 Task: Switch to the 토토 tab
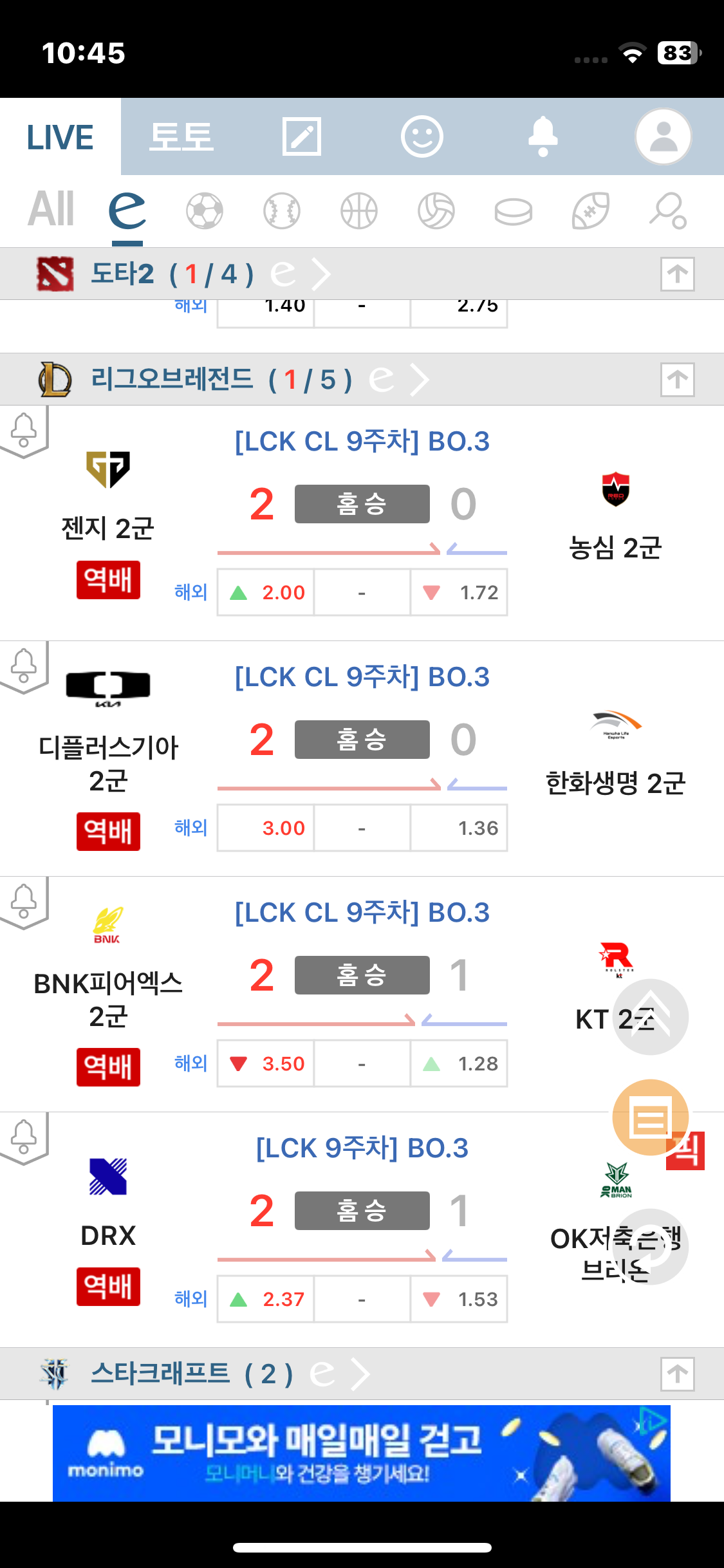coord(181,137)
